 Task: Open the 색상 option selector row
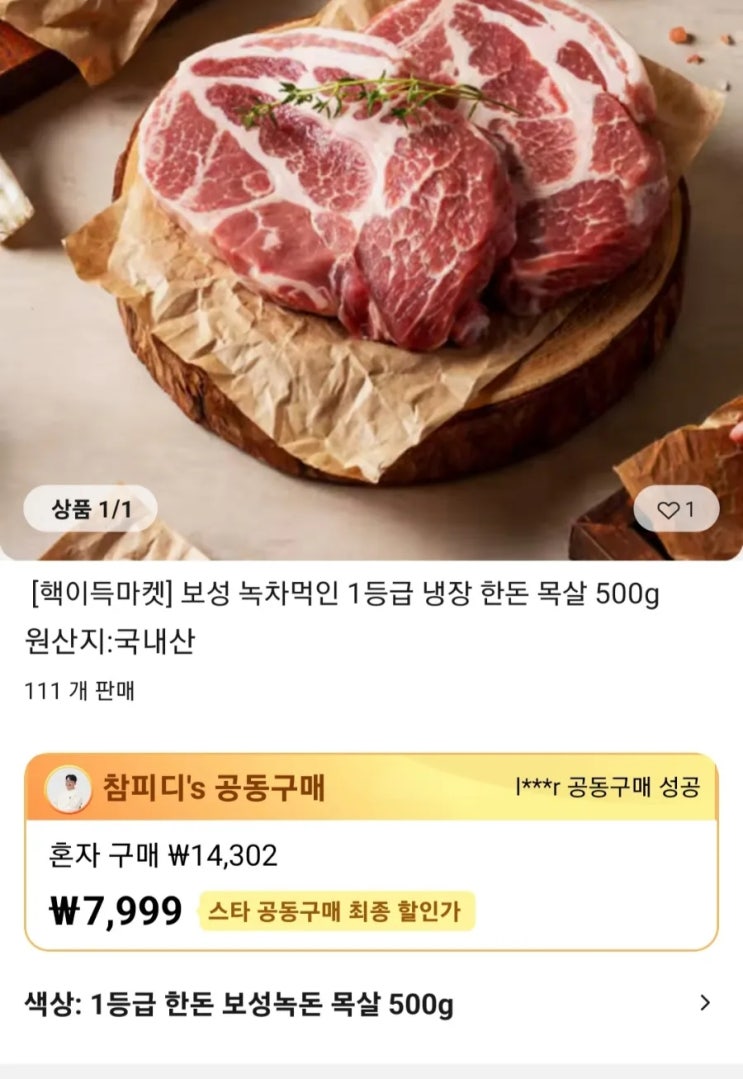point(370,1003)
